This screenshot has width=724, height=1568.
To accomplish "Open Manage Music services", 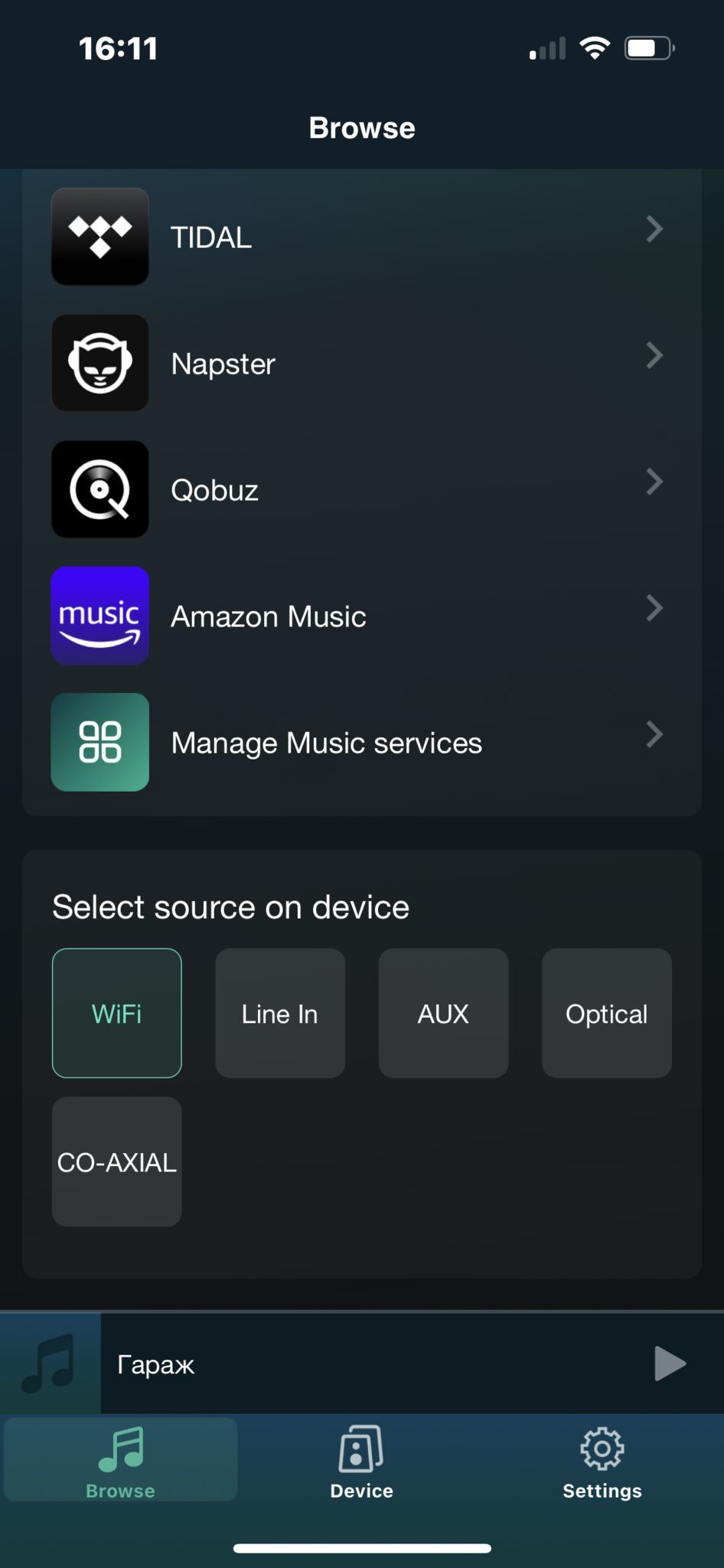I will coord(361,742).
